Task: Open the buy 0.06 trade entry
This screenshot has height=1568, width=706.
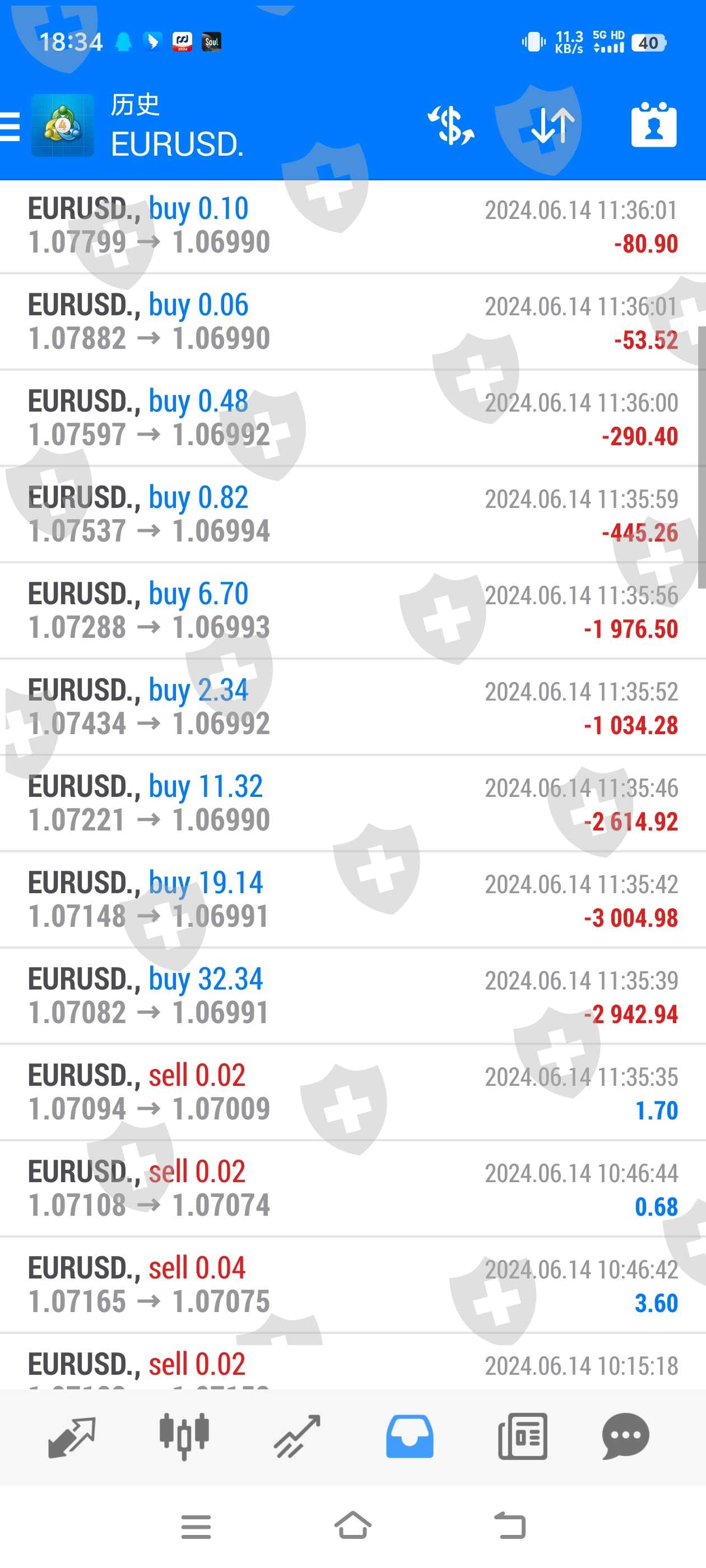Action: click(352, 322)
